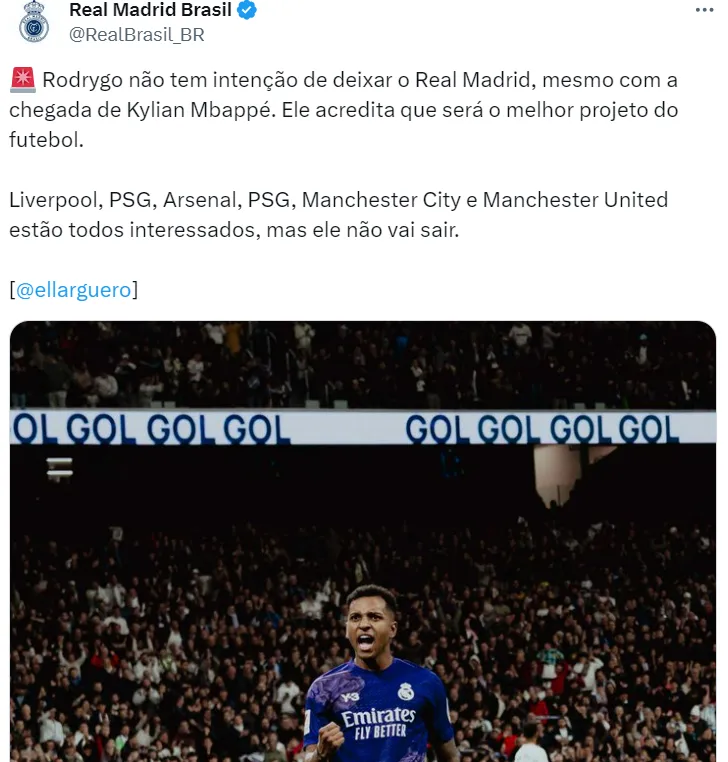Tap the @RealBrasil_BR handle

(x=136, y=36)
